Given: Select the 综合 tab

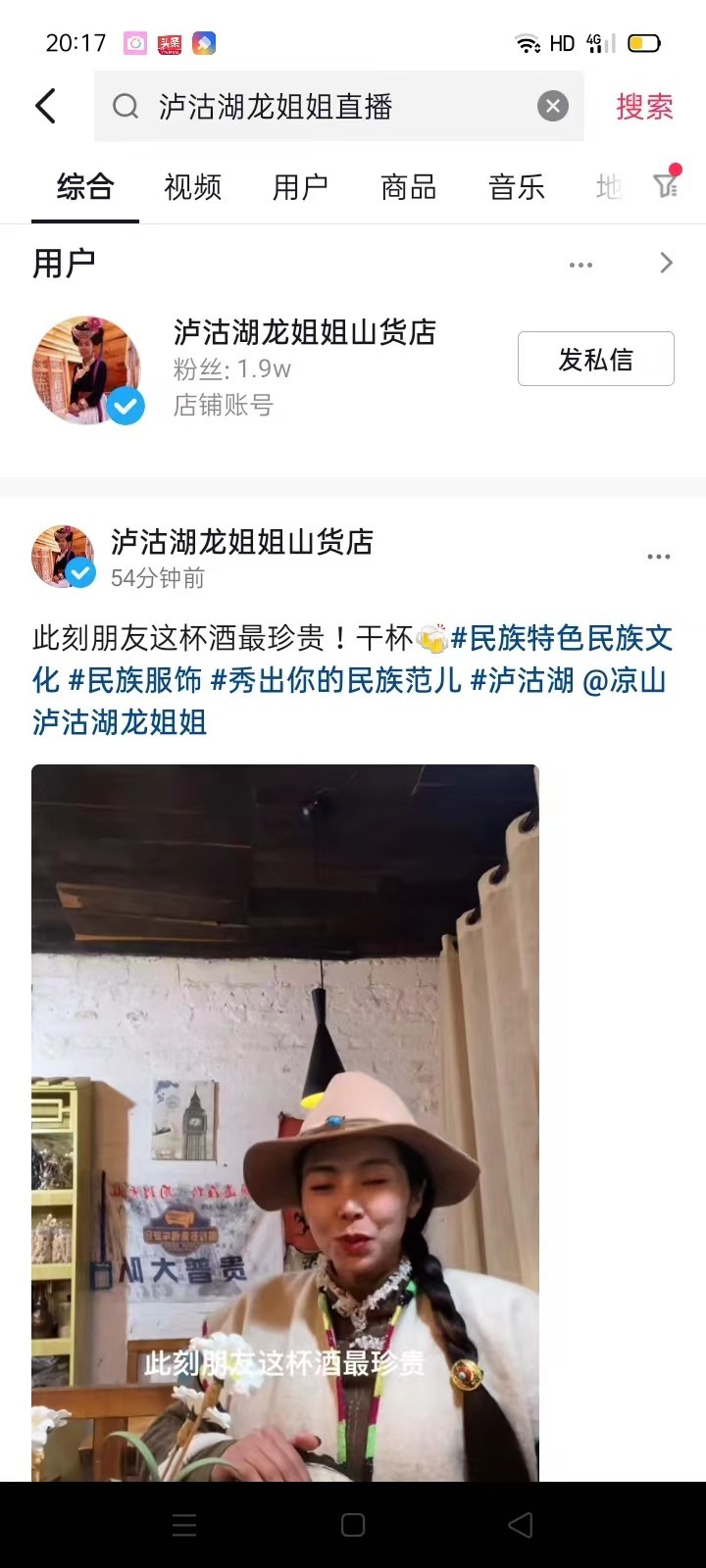Looking at the screenshot, I should point(85,186).
